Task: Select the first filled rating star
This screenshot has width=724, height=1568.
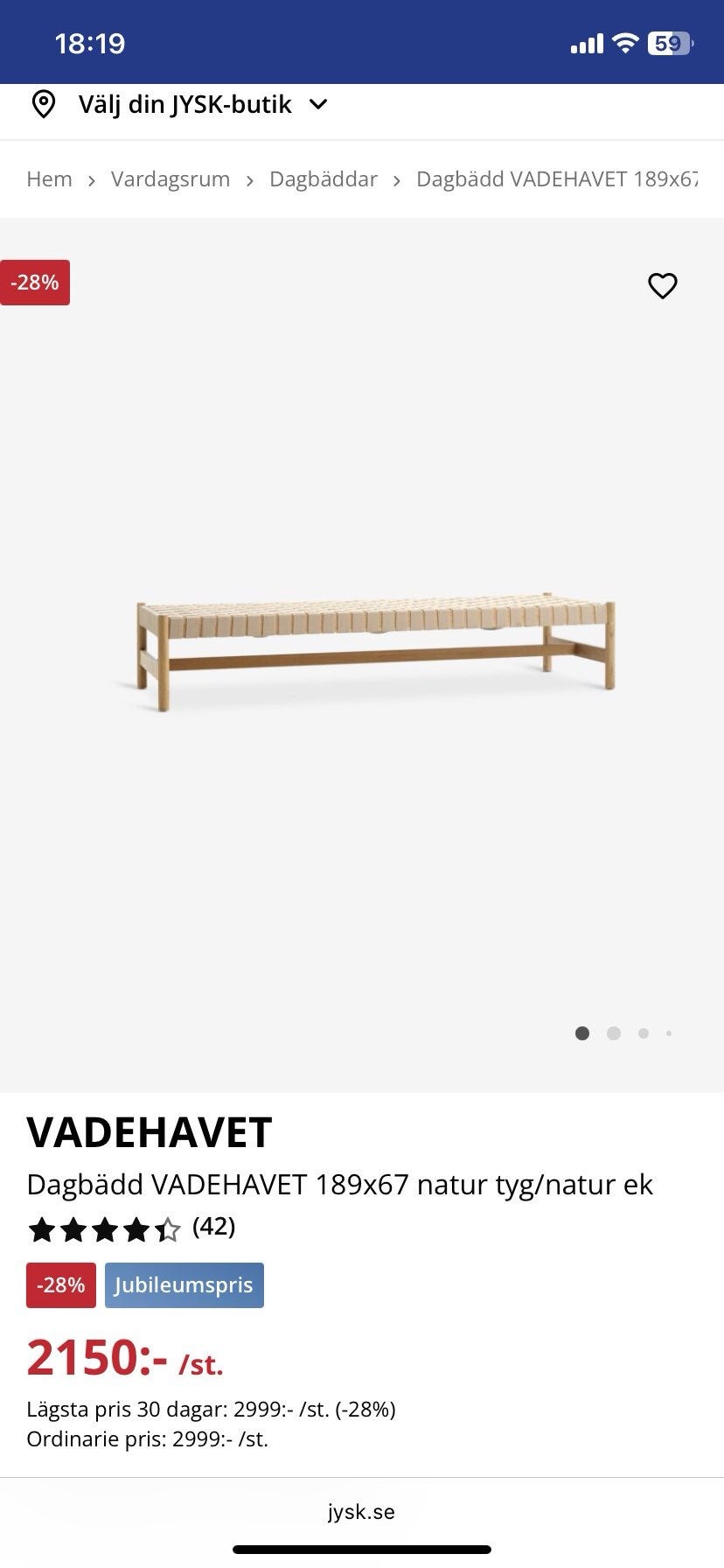Action: (42, 1228)
